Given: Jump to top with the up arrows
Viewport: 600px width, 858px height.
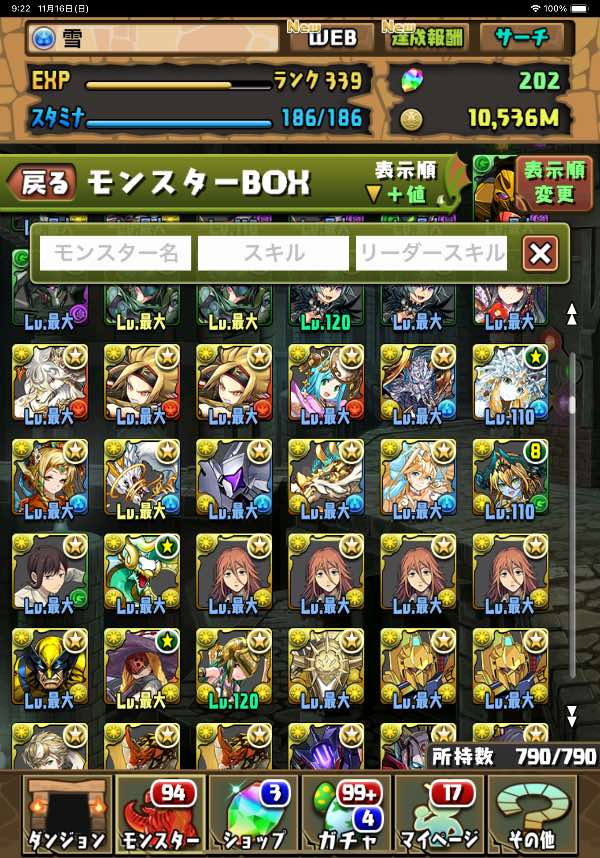Looking at the screenshot, I should pos(572,316).
